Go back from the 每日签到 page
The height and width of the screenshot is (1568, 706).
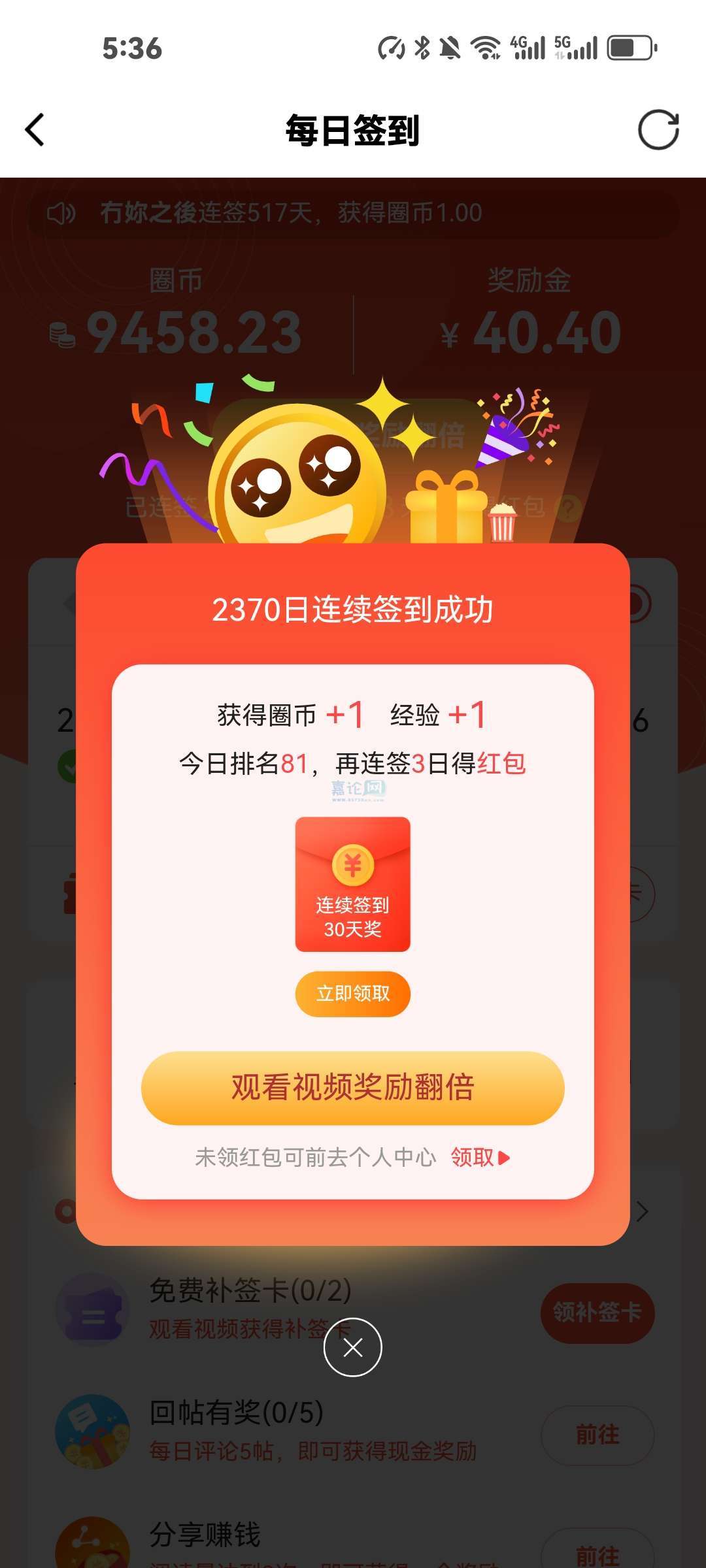pos(35,129)
